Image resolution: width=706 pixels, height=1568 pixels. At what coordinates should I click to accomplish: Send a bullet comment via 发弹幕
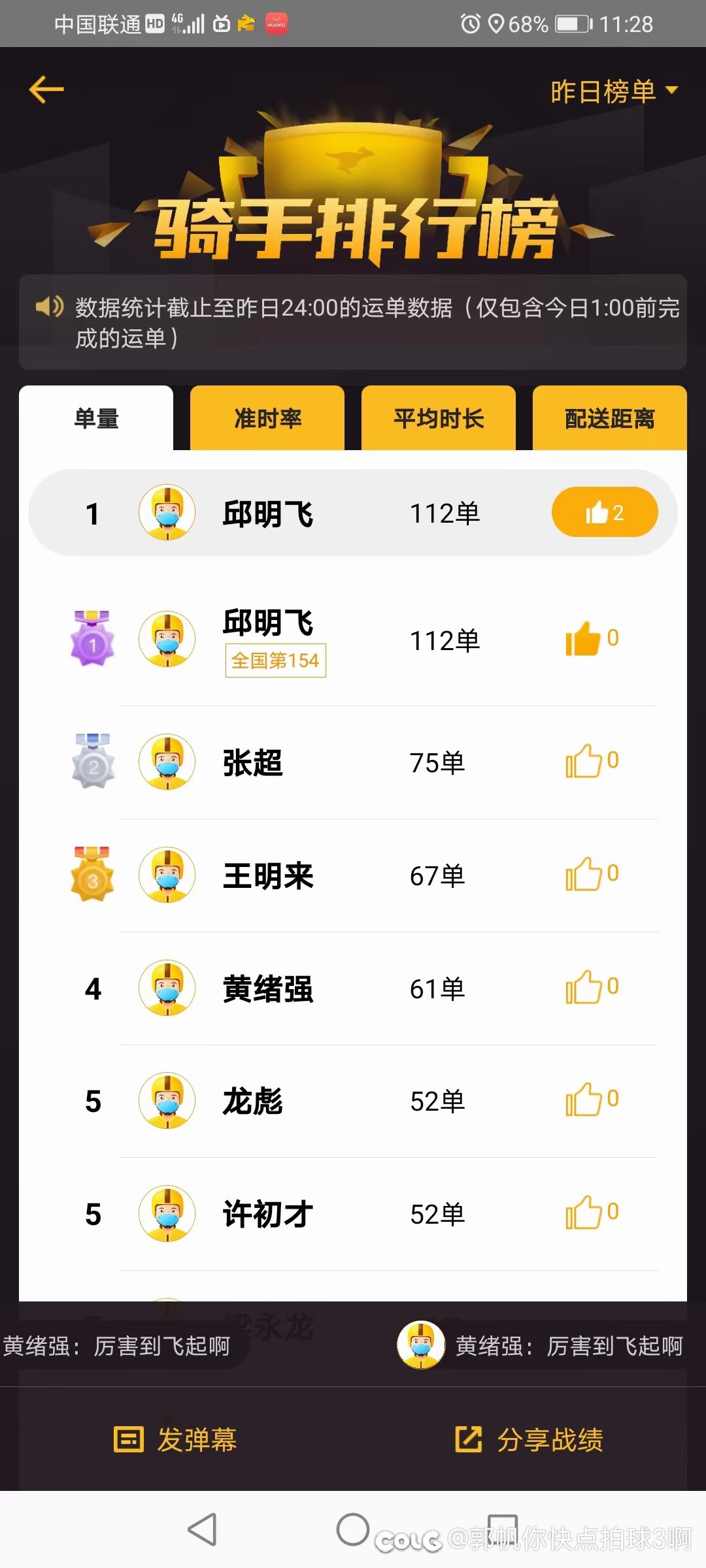pyautogui.click(x=175, y=1439)
